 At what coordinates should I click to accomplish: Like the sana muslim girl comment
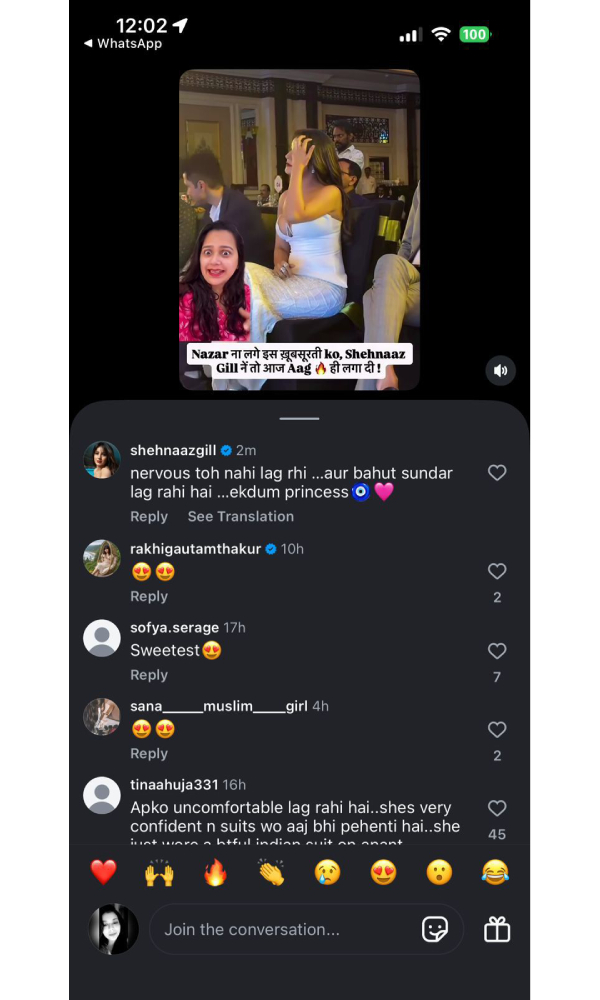tap(497, 730)
